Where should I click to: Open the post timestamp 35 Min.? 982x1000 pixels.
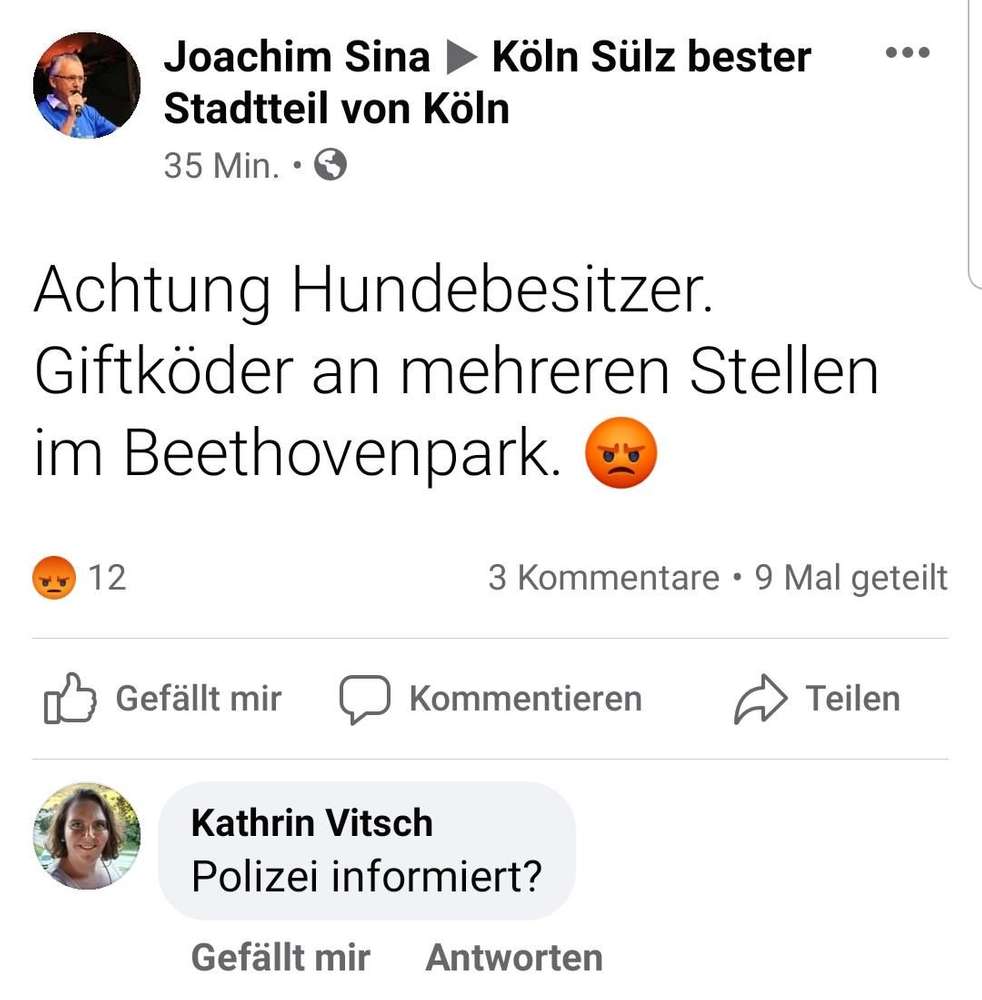(x=218, y=163)
